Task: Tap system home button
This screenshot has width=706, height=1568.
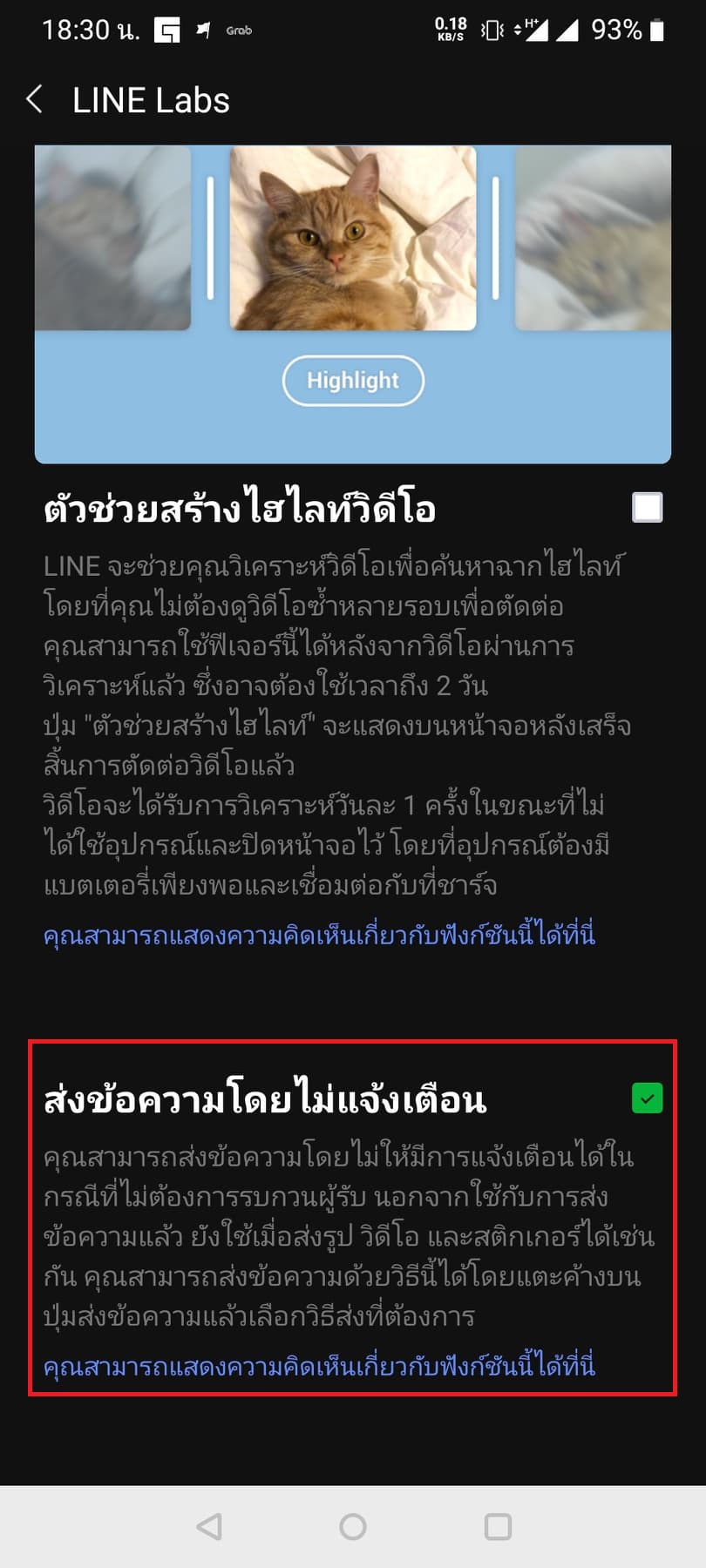Action: (353, 1526)
